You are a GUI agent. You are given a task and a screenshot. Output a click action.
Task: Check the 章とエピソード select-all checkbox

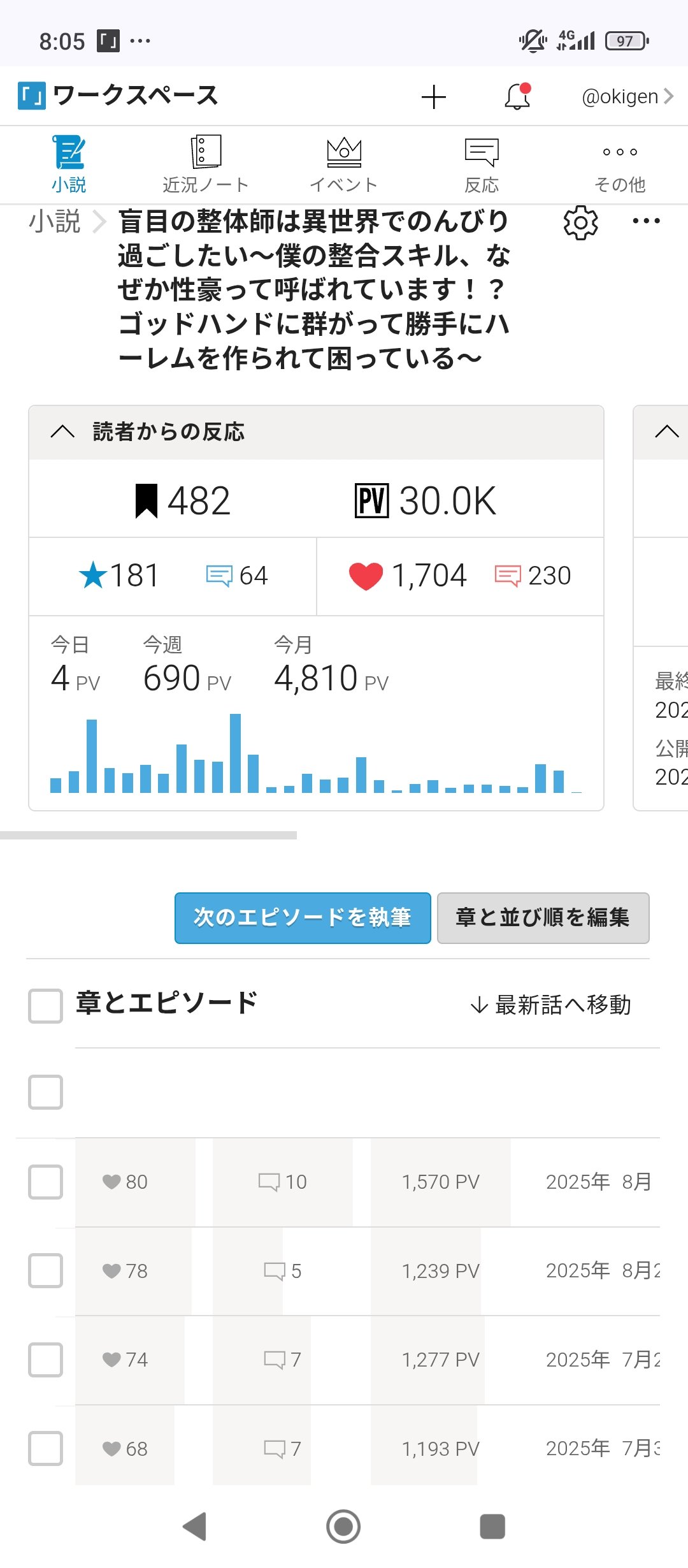coord(45,1006)
